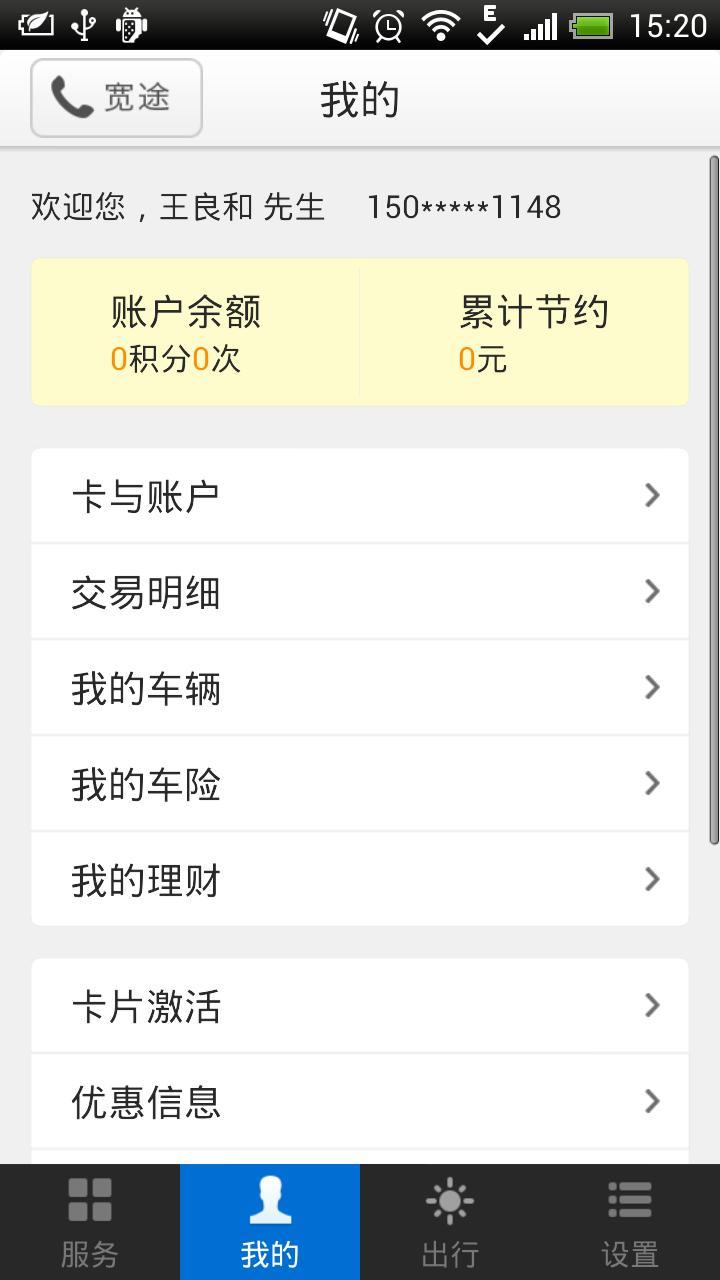Open 卡片激活 card activation
720x1280 pixels.
tap(360, 1006)
